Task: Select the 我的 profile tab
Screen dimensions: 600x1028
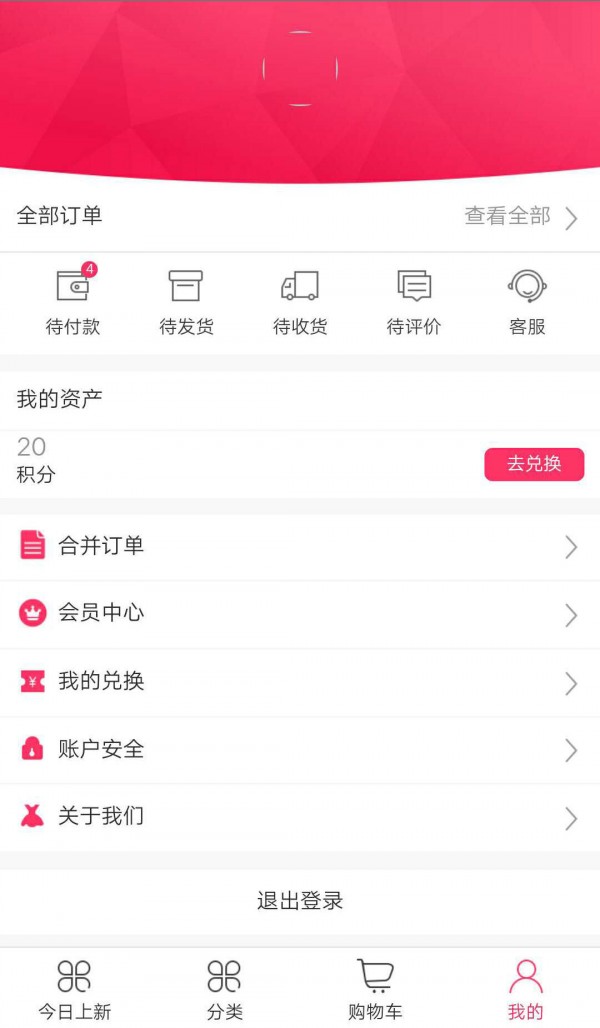Action: pyautogui.click(x=525, y=989)
